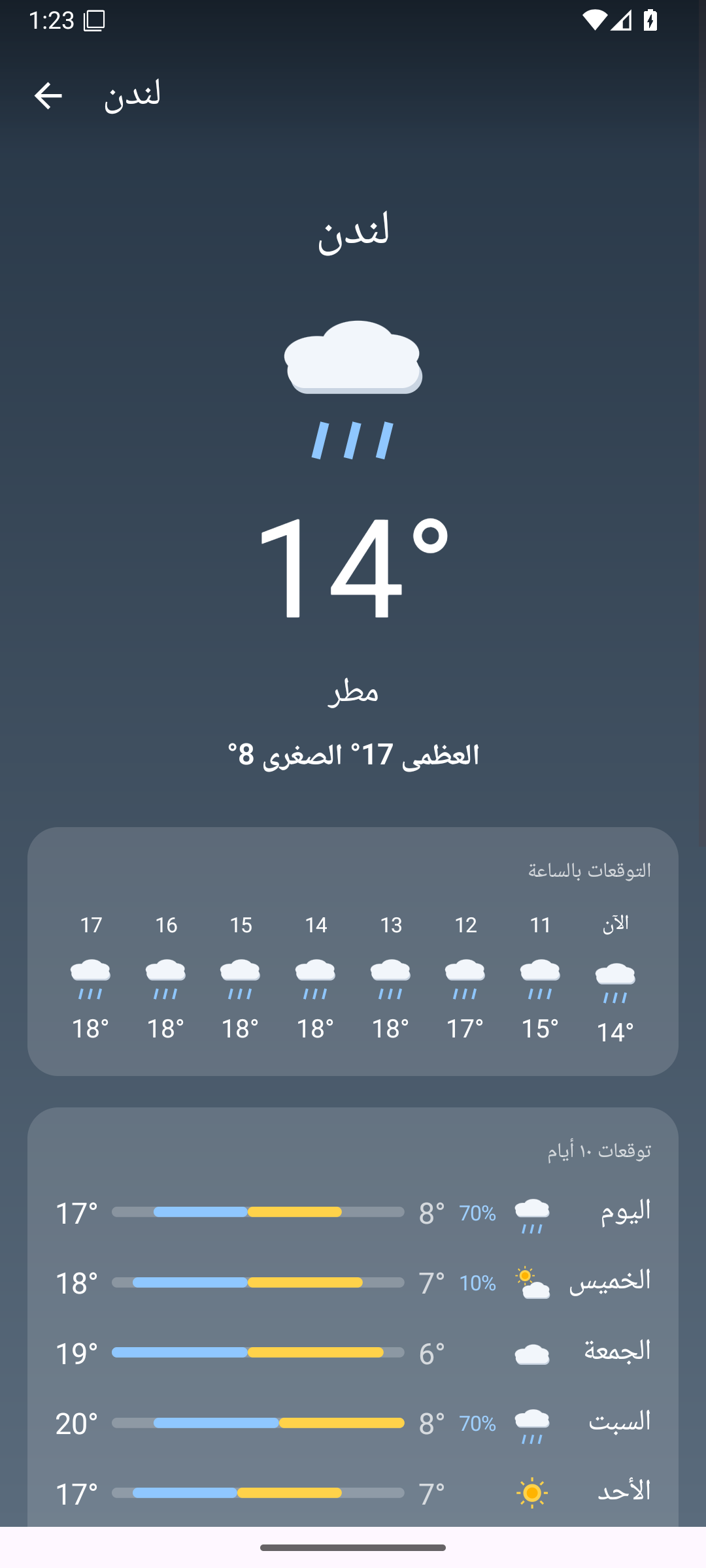Screen dimensions: 706x1568
Task: Tap the Saturday forecast row (السبت)
Action: [x=353, y=1423]
